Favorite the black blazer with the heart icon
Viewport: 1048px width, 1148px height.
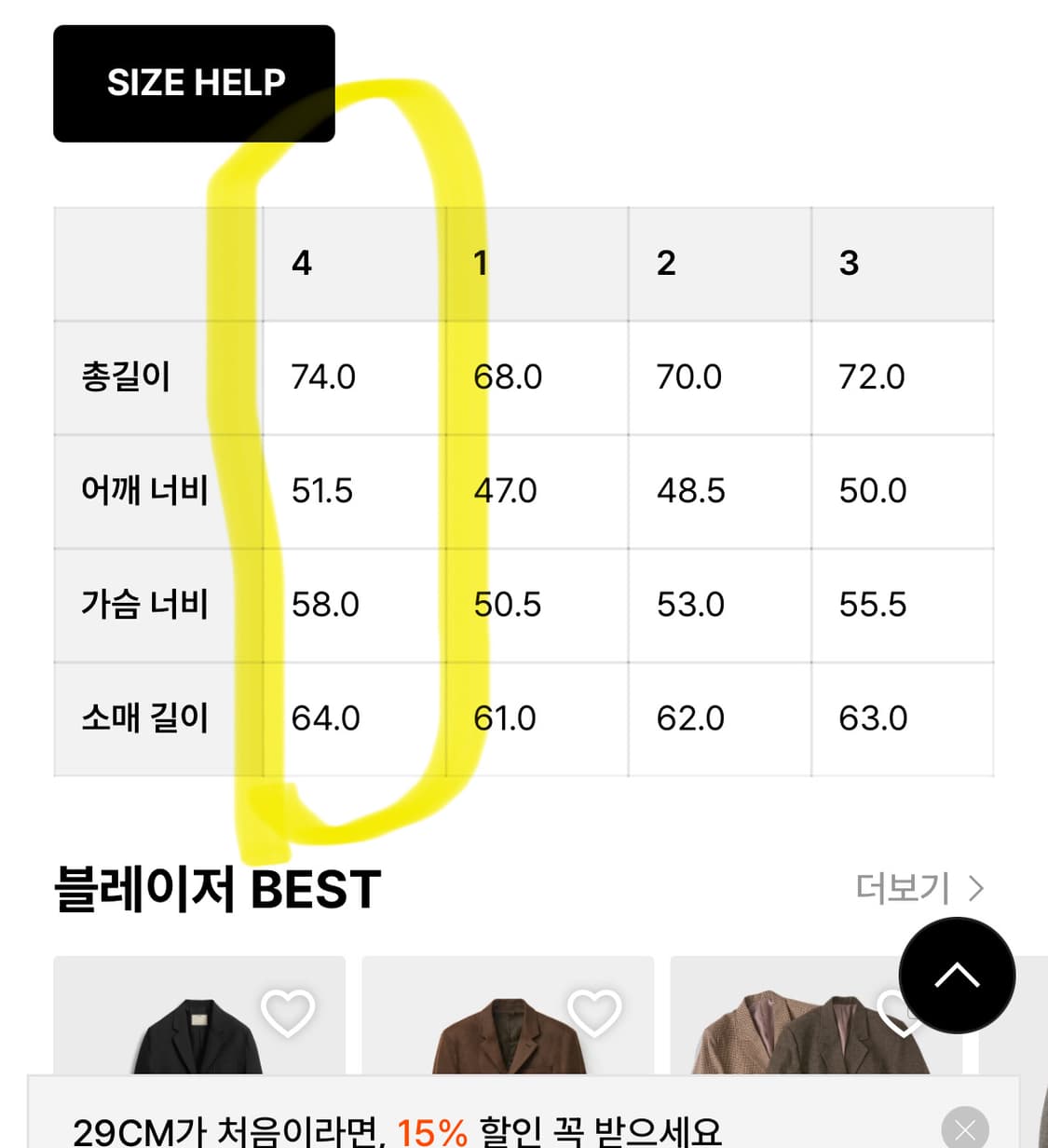(288, 1015)
